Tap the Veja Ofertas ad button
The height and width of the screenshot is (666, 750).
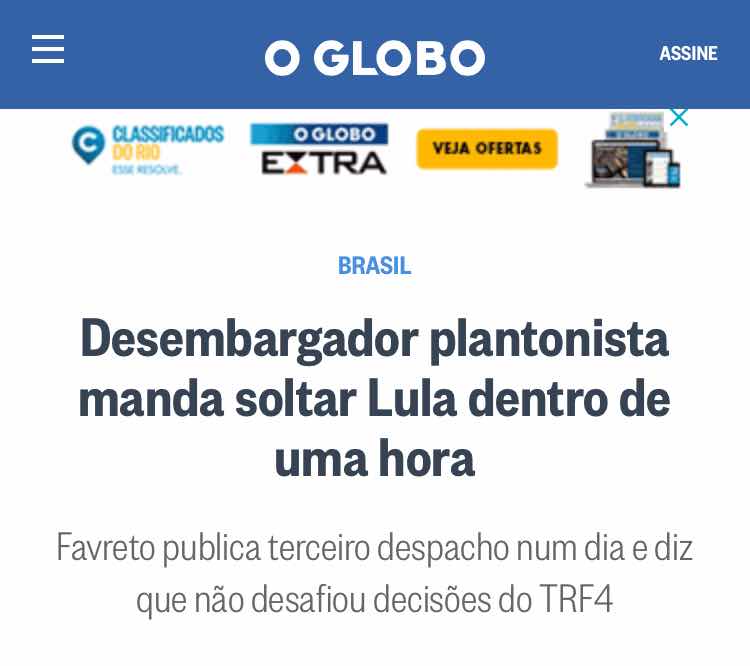(x=487, y=148)
